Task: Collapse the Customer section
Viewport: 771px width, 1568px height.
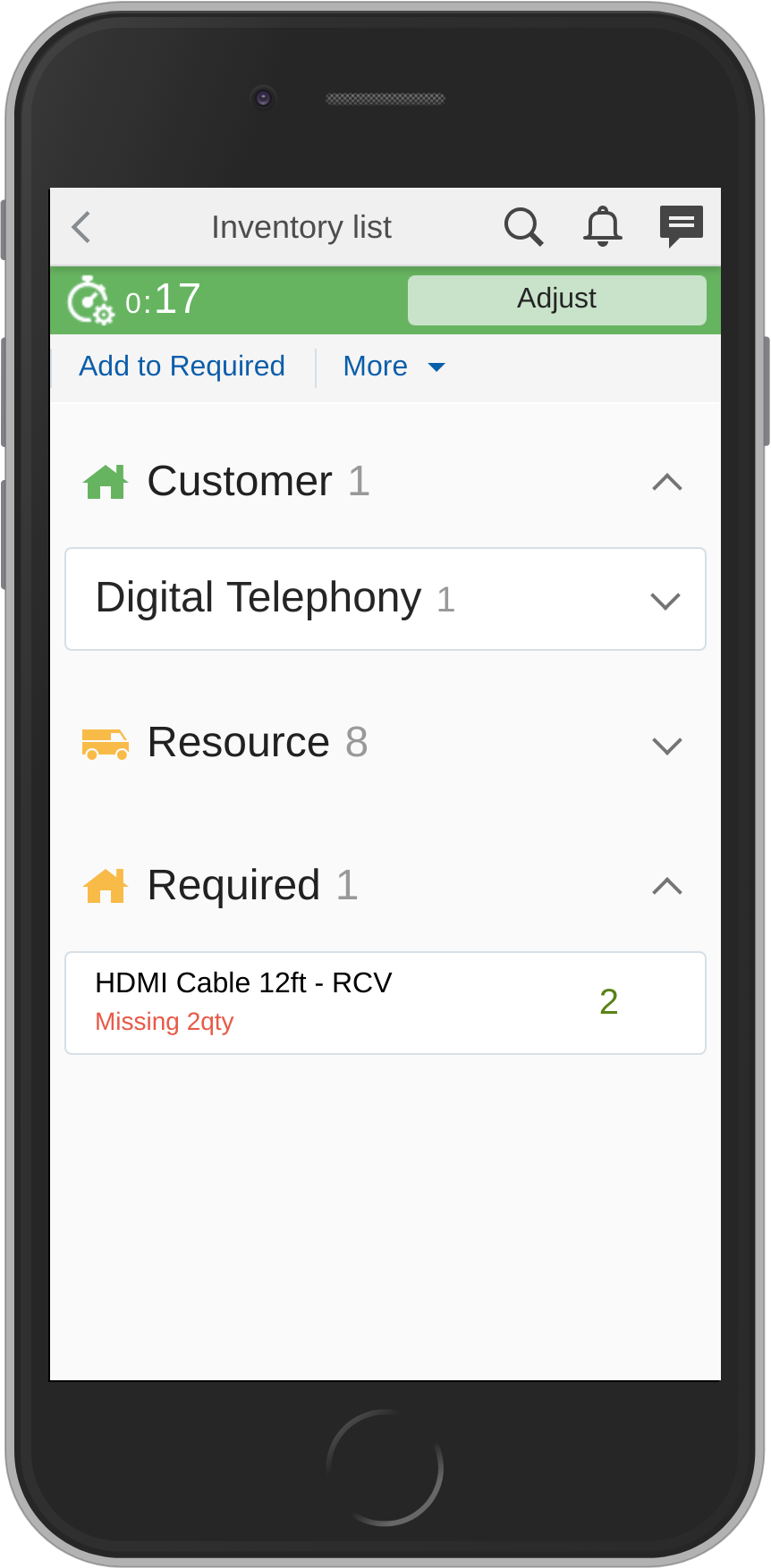Action: point(666,483)
